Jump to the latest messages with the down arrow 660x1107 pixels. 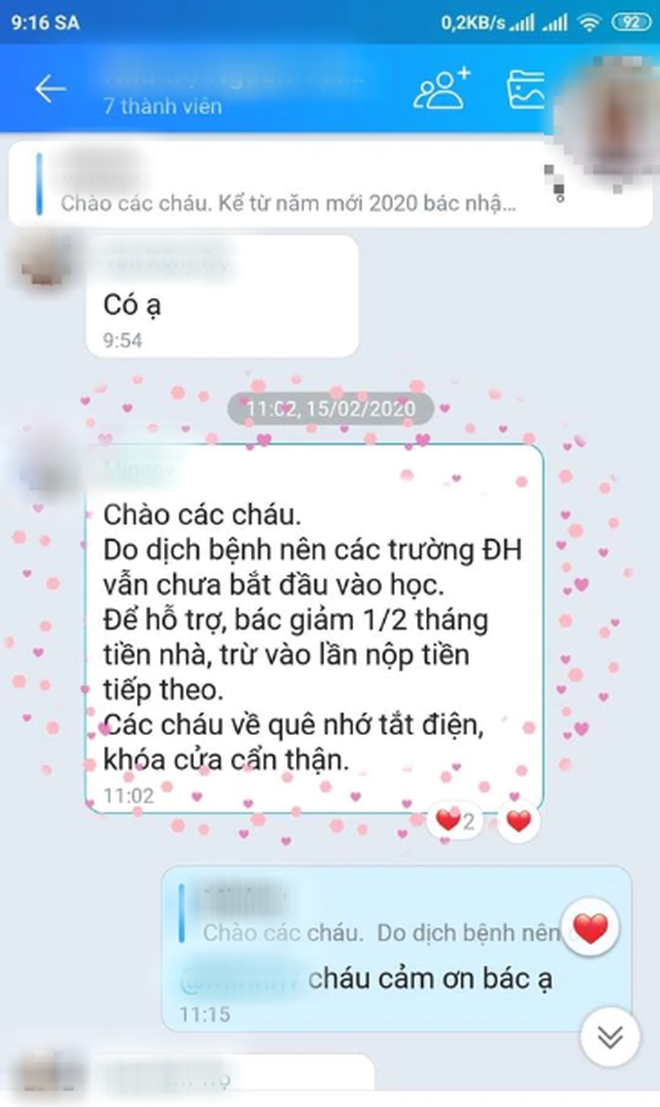[x=610, y=1038]
